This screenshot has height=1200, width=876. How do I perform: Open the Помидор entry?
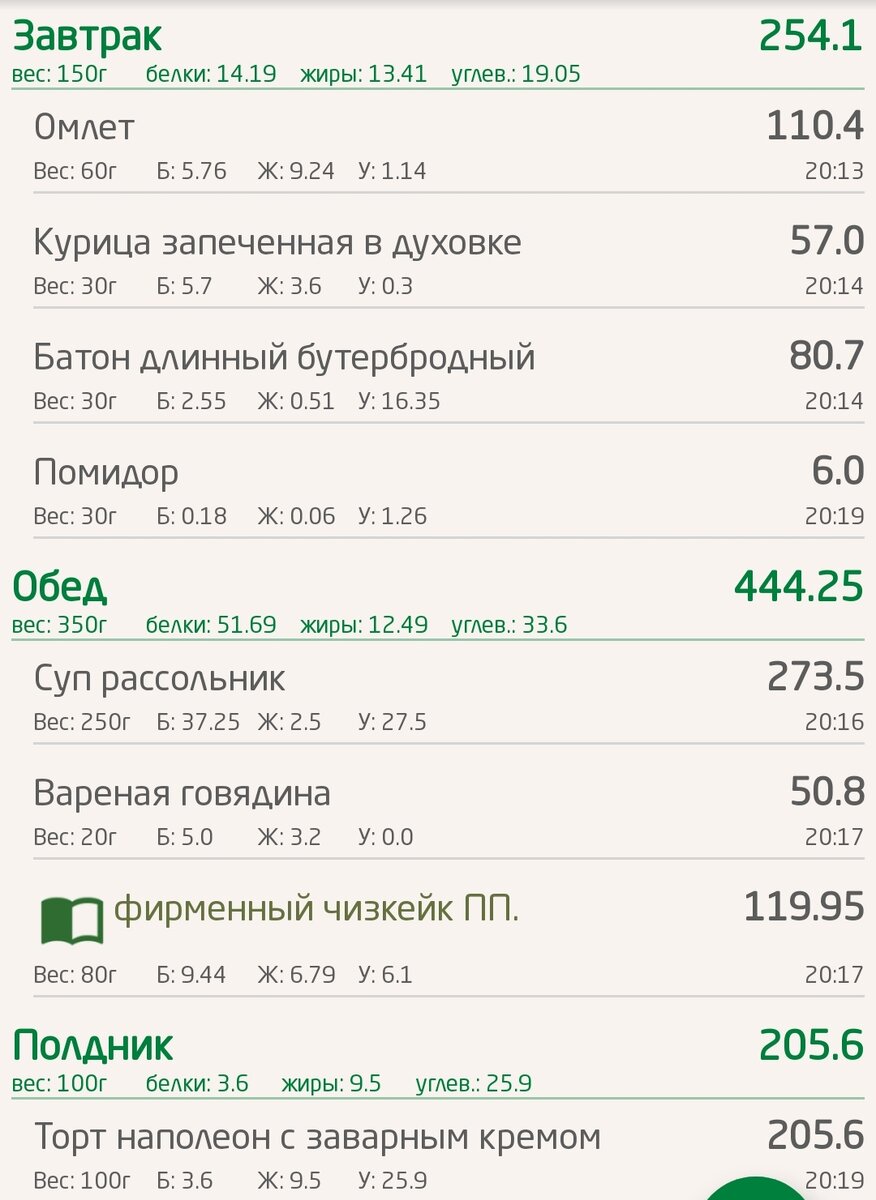448,490
